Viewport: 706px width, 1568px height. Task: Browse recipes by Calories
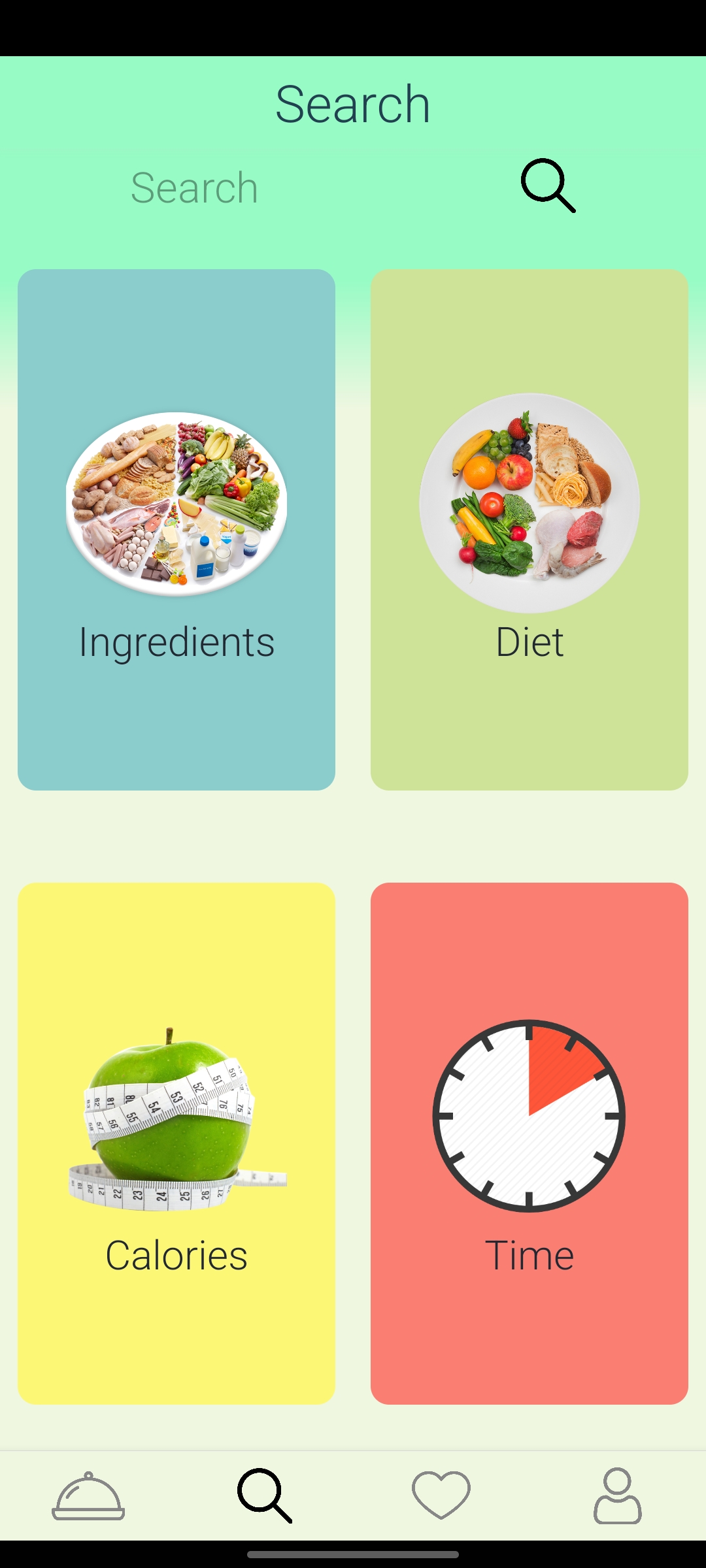click(x=176, y=1143)
